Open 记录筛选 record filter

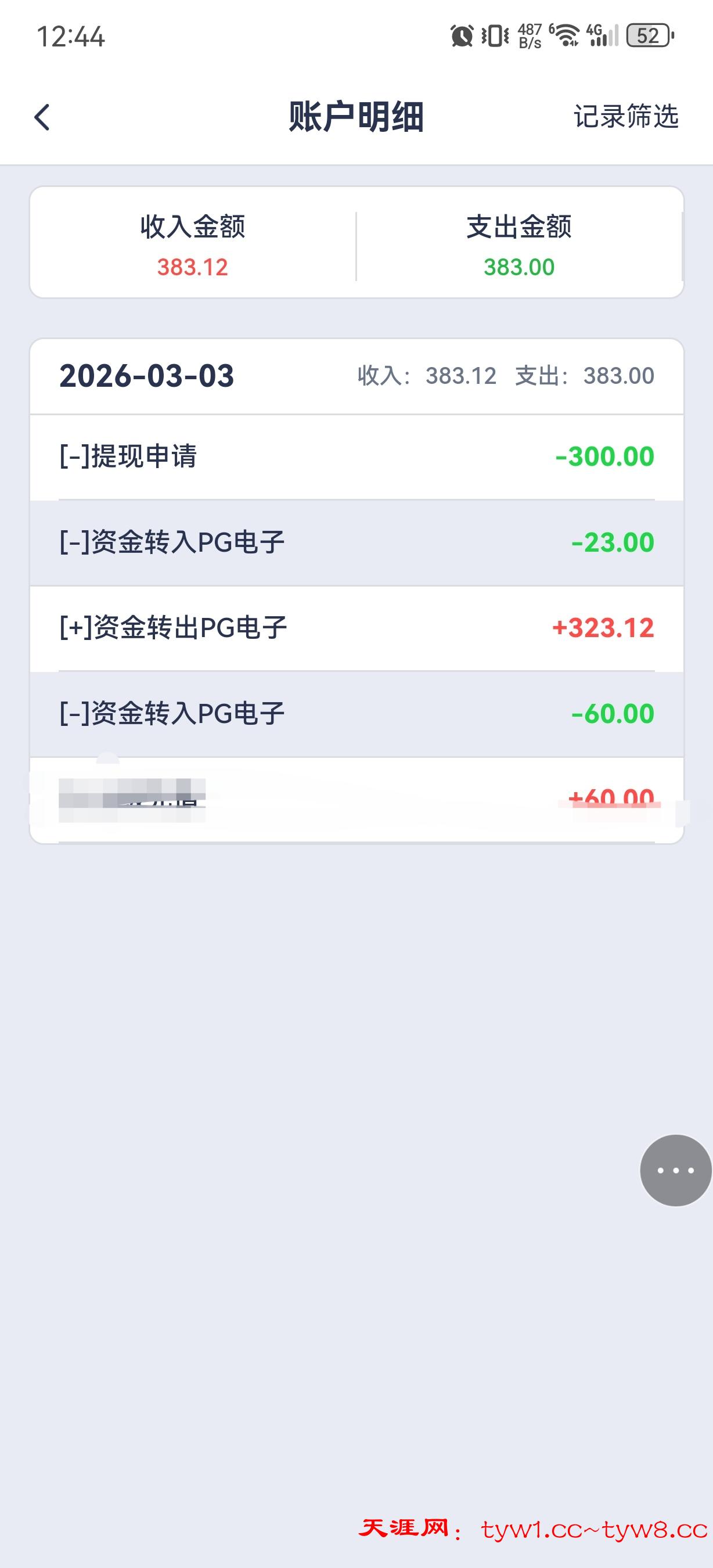point(625,116)
